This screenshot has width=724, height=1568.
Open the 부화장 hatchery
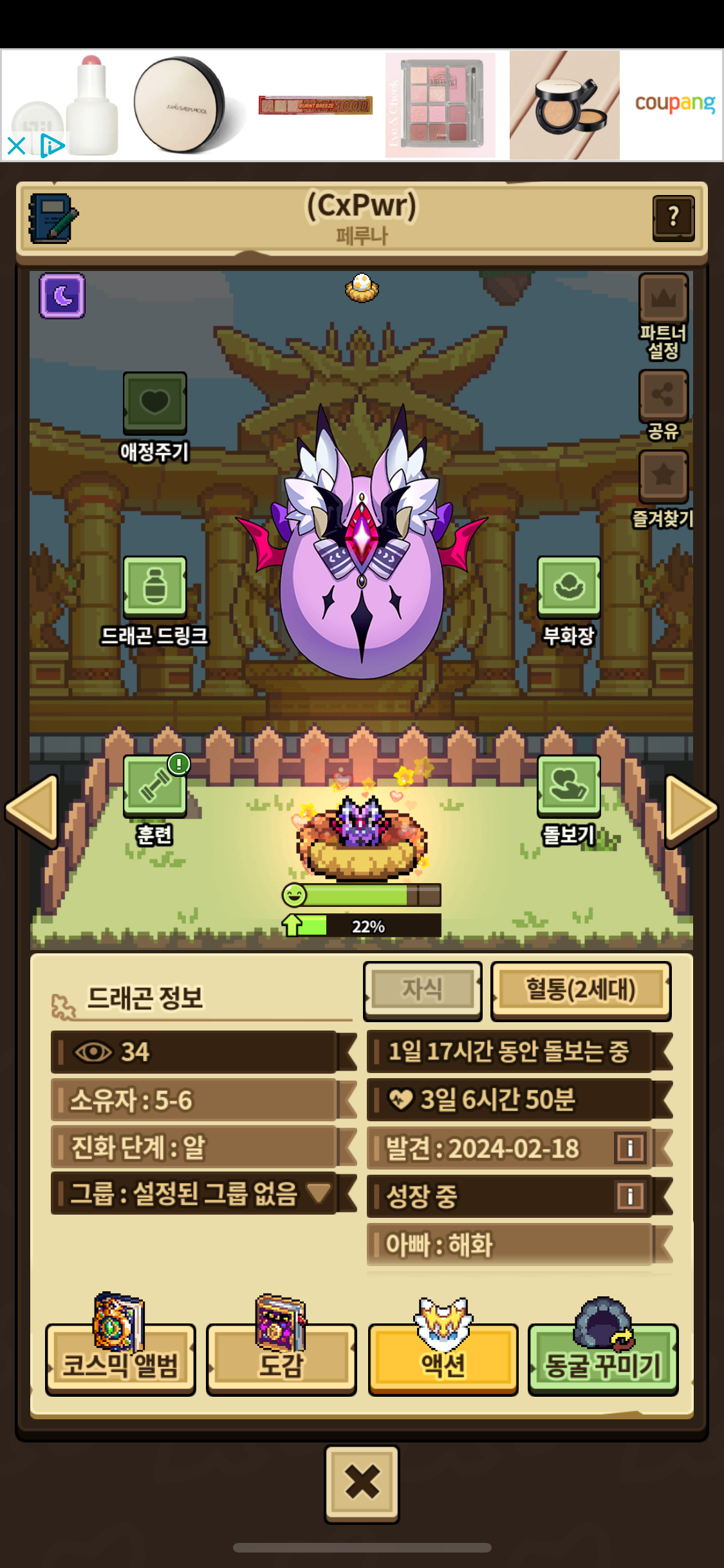tap(569, 587)
